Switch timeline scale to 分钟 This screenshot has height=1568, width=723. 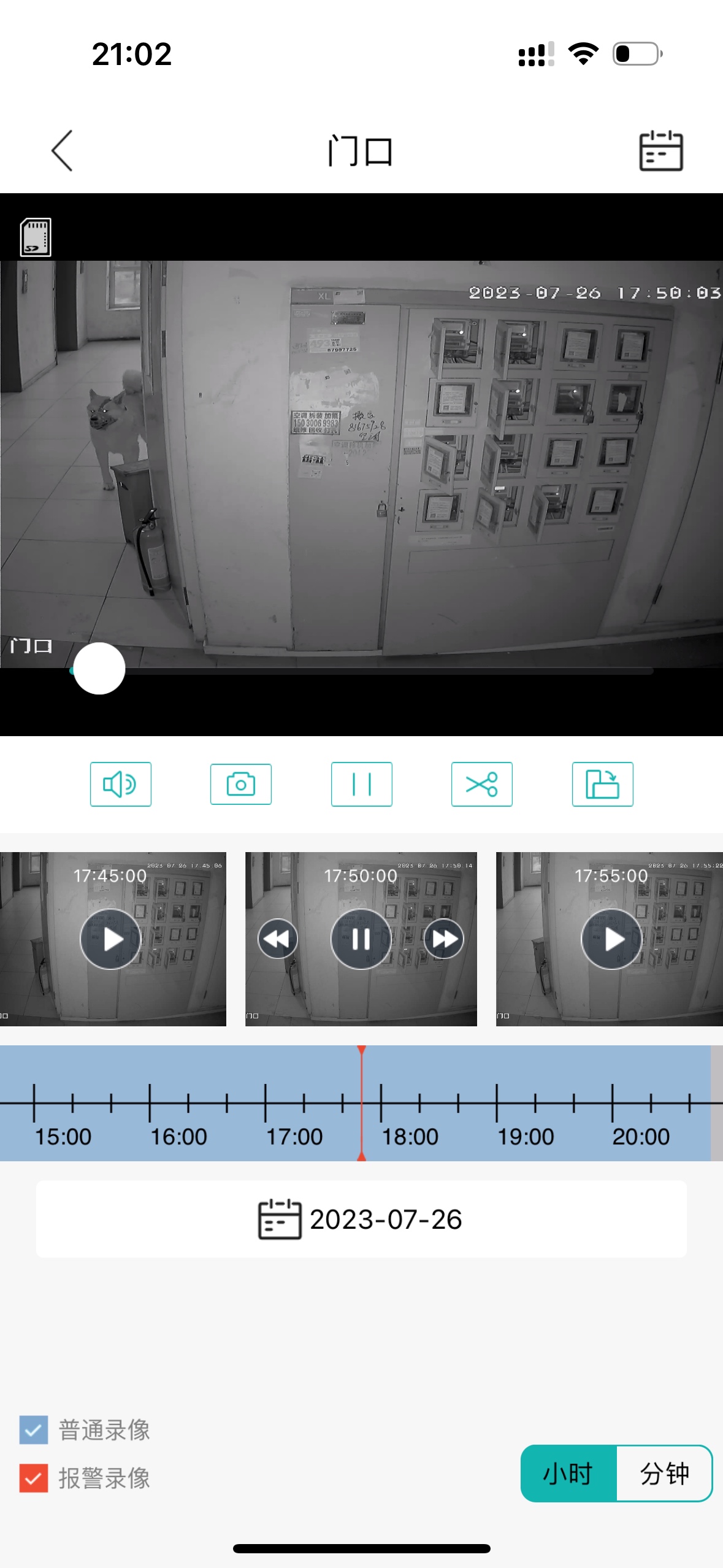(x=664, y=1474)
